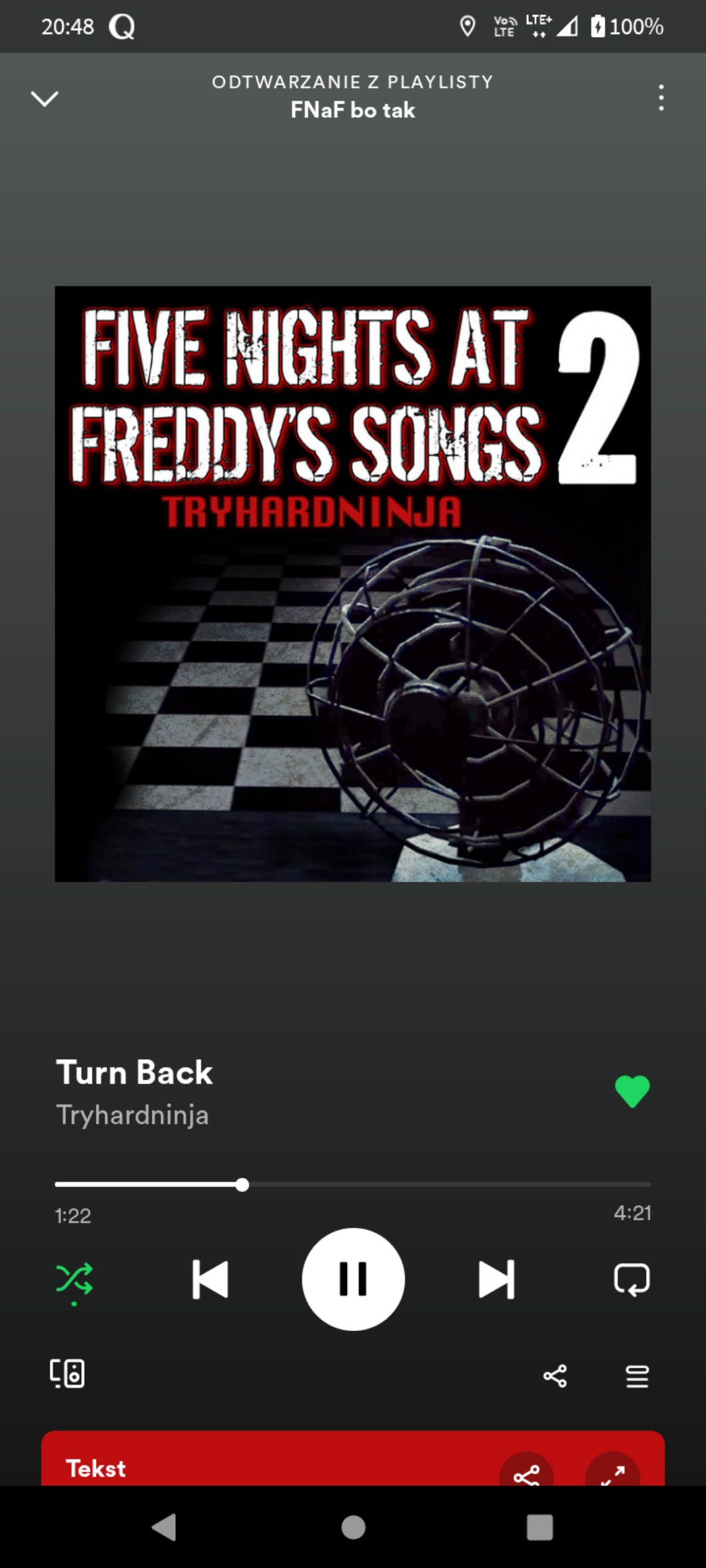Open the three-dot overflow menu
The width and height of the screenshot is (706, 1568).
pyautogui.click(x=661, y=98)
